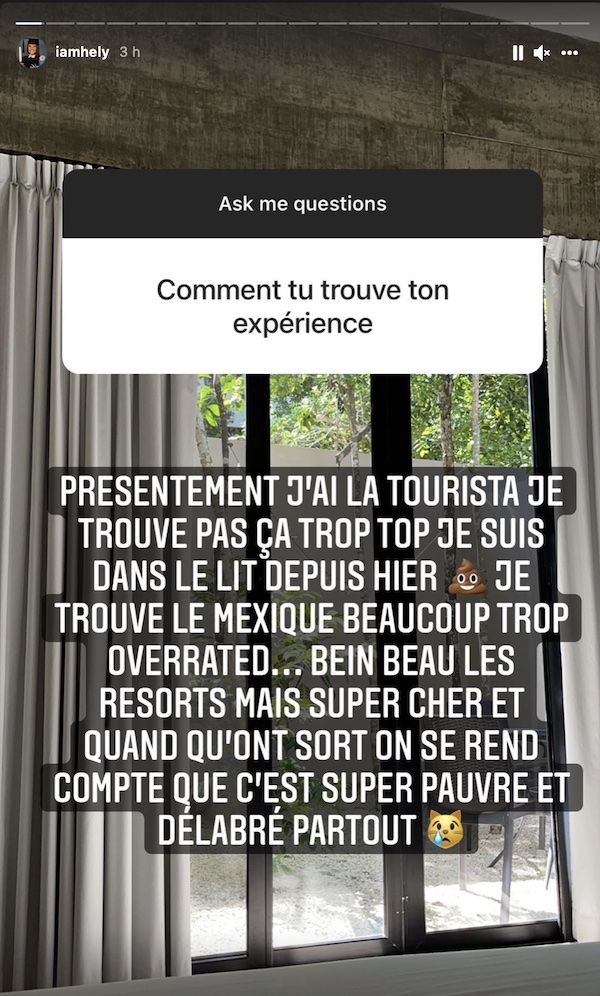Screen dimensions: 600x996
Task: Tap the iamhely username
Action: point(82,52)
